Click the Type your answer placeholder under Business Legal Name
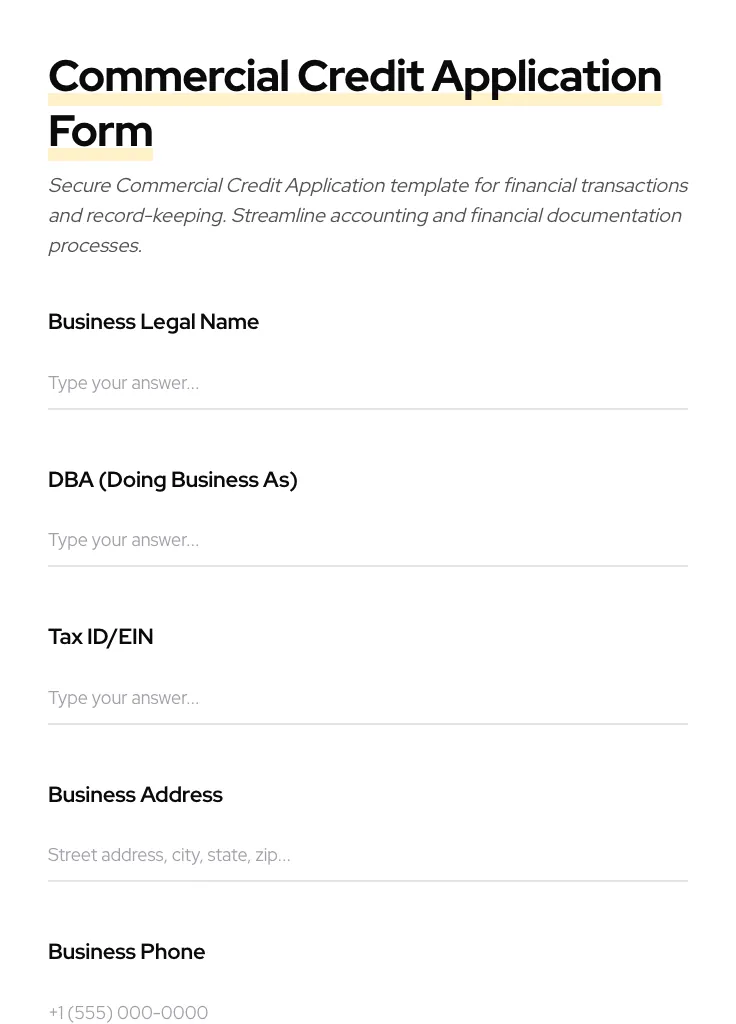Image resolution: width=736 pixels, height=1024 pixels. click(123, 384)
